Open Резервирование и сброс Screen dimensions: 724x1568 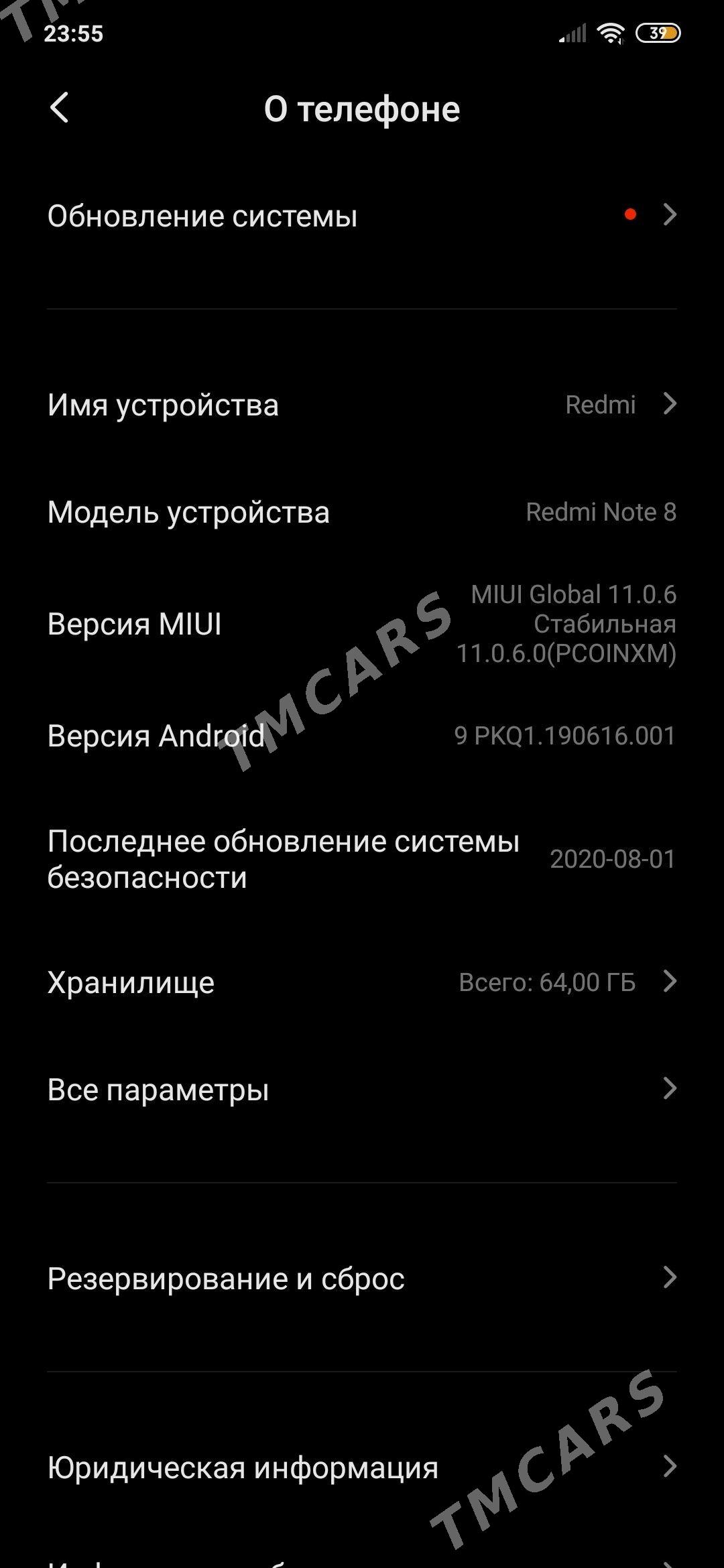click(362, 1279)
